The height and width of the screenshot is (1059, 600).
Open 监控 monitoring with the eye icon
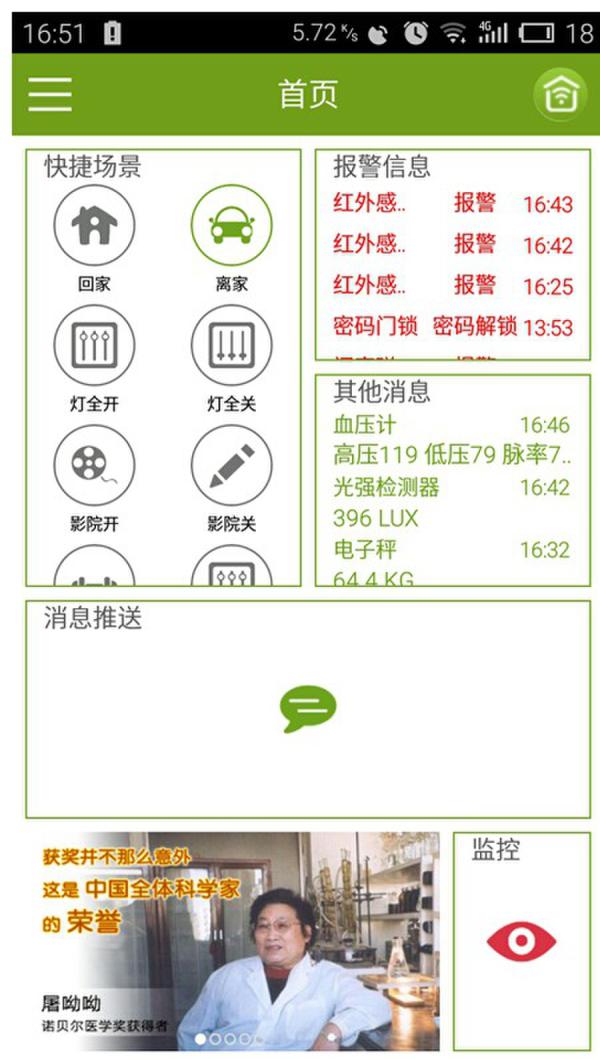(521, 941)
